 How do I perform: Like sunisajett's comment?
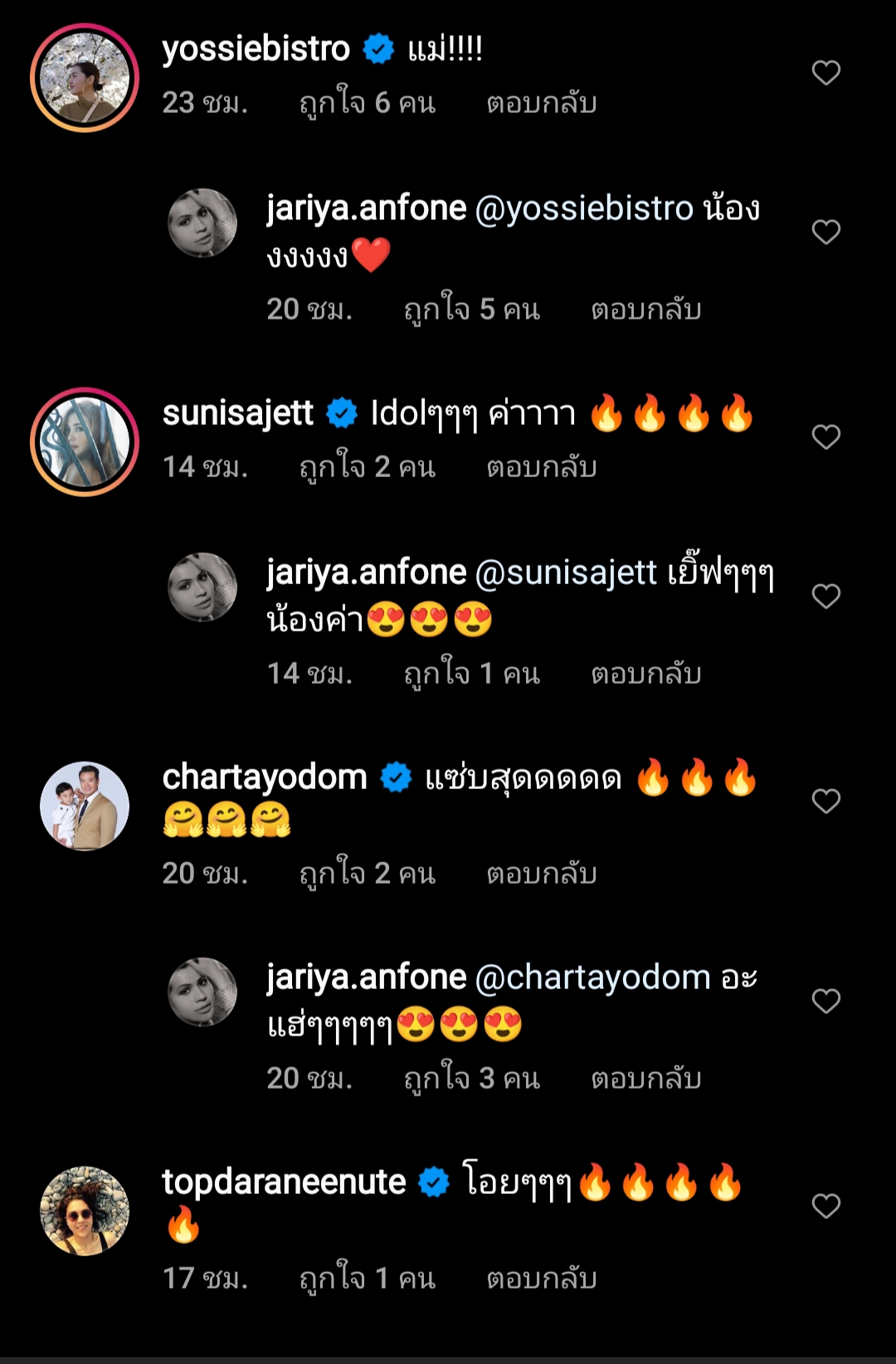pos(825,436)
